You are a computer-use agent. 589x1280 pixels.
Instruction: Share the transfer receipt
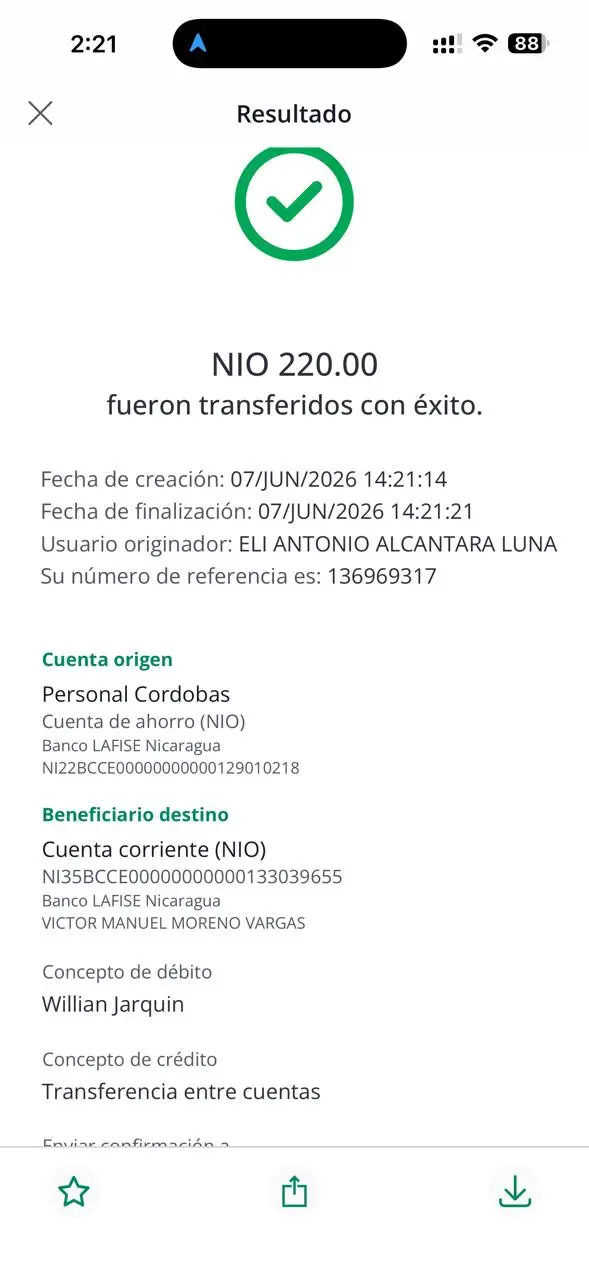click(x=294, y=1191)
